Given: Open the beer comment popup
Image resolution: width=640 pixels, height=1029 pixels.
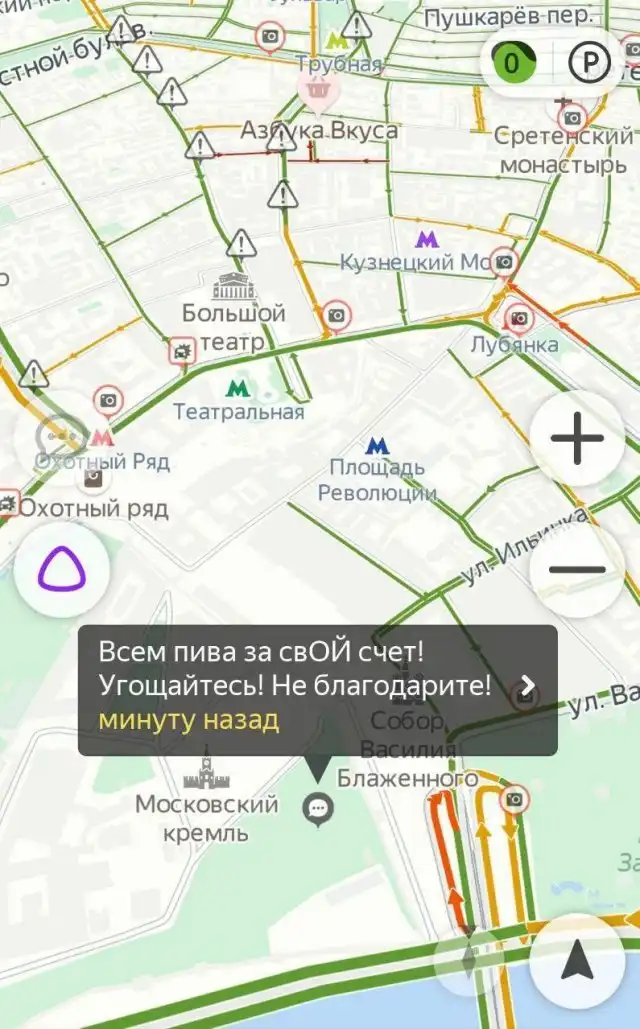Looking at the screenshot, I should (x=317, y=689).
